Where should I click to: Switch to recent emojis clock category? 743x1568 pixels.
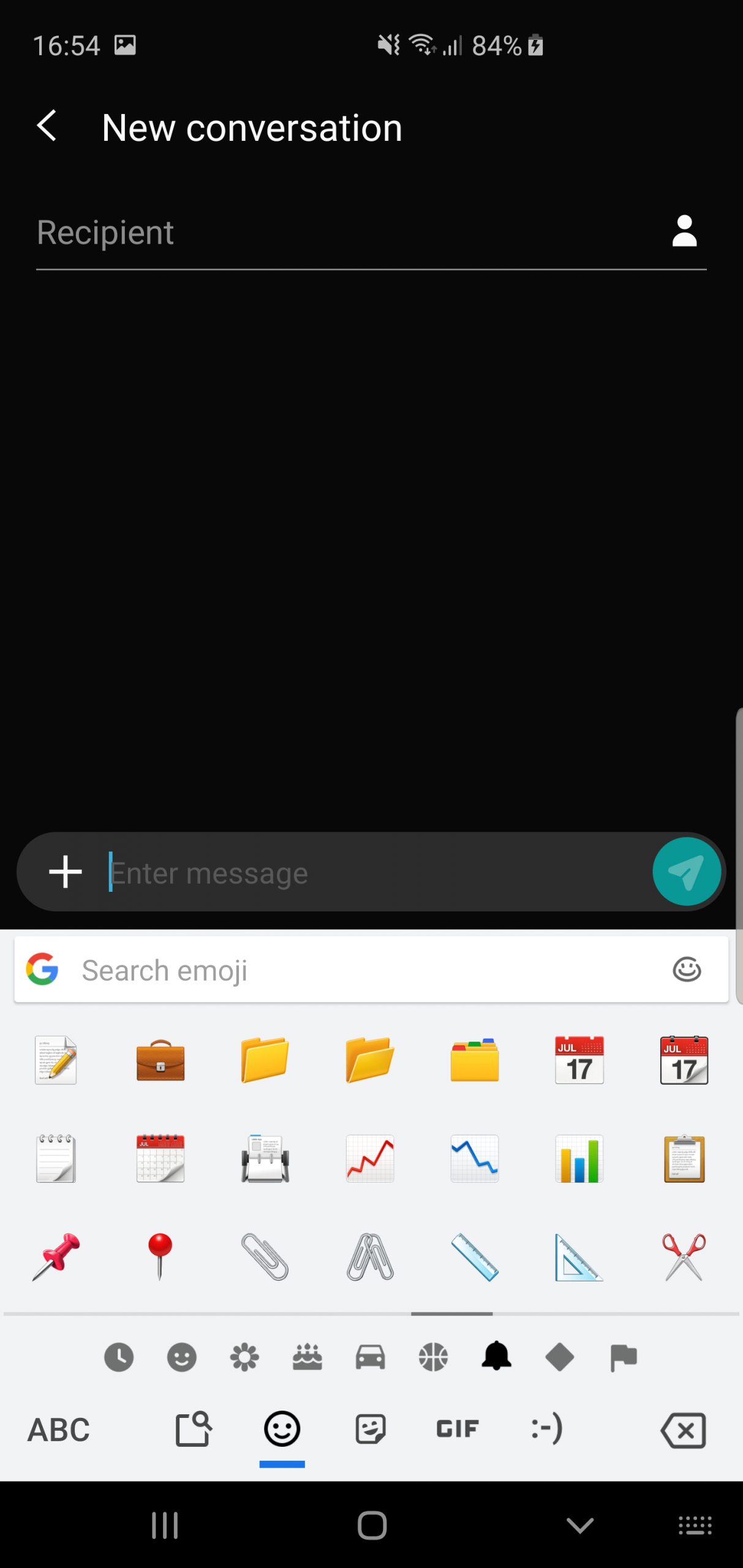[x=119, y=1357]
